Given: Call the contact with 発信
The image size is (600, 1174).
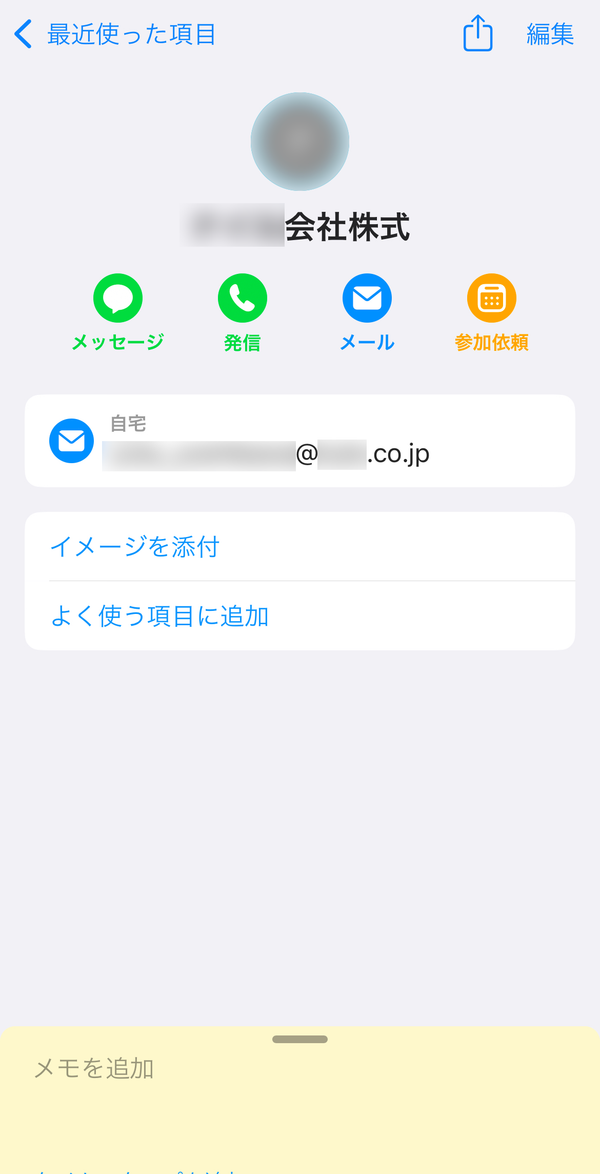Looking at the screenshot, I should click(242, 313).
